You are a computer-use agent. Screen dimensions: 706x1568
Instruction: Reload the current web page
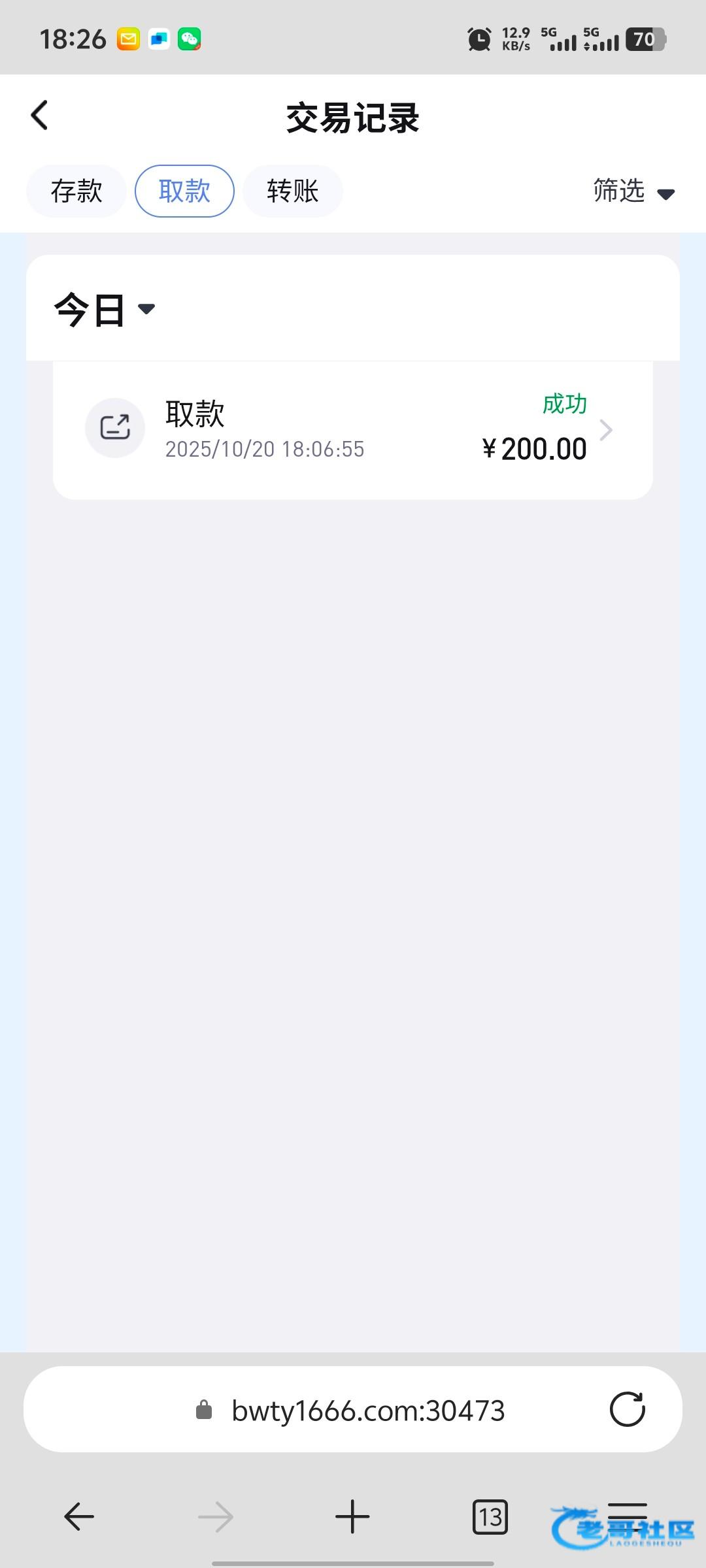627,1409
